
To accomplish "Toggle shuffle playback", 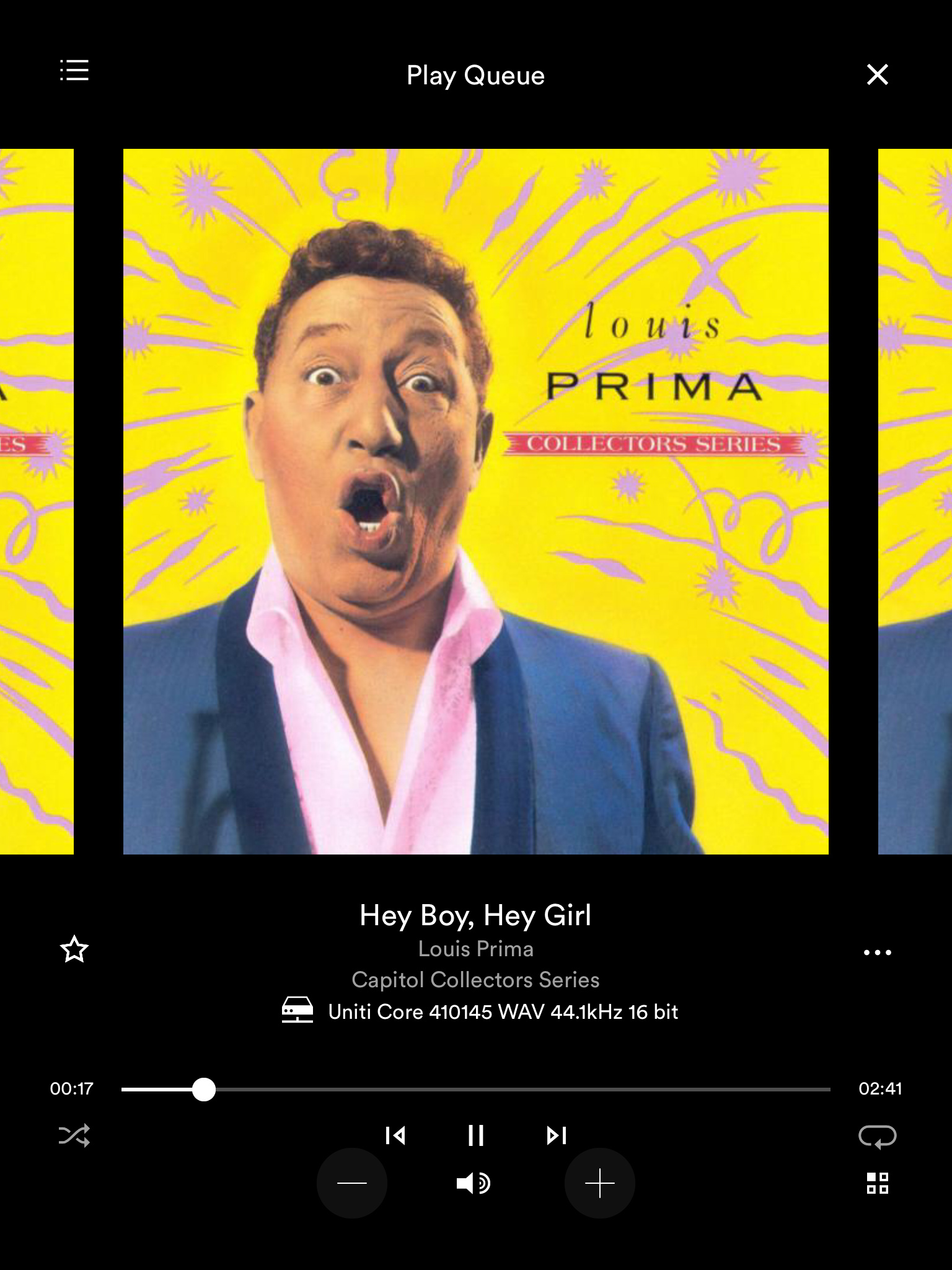I will point(74,1135).
